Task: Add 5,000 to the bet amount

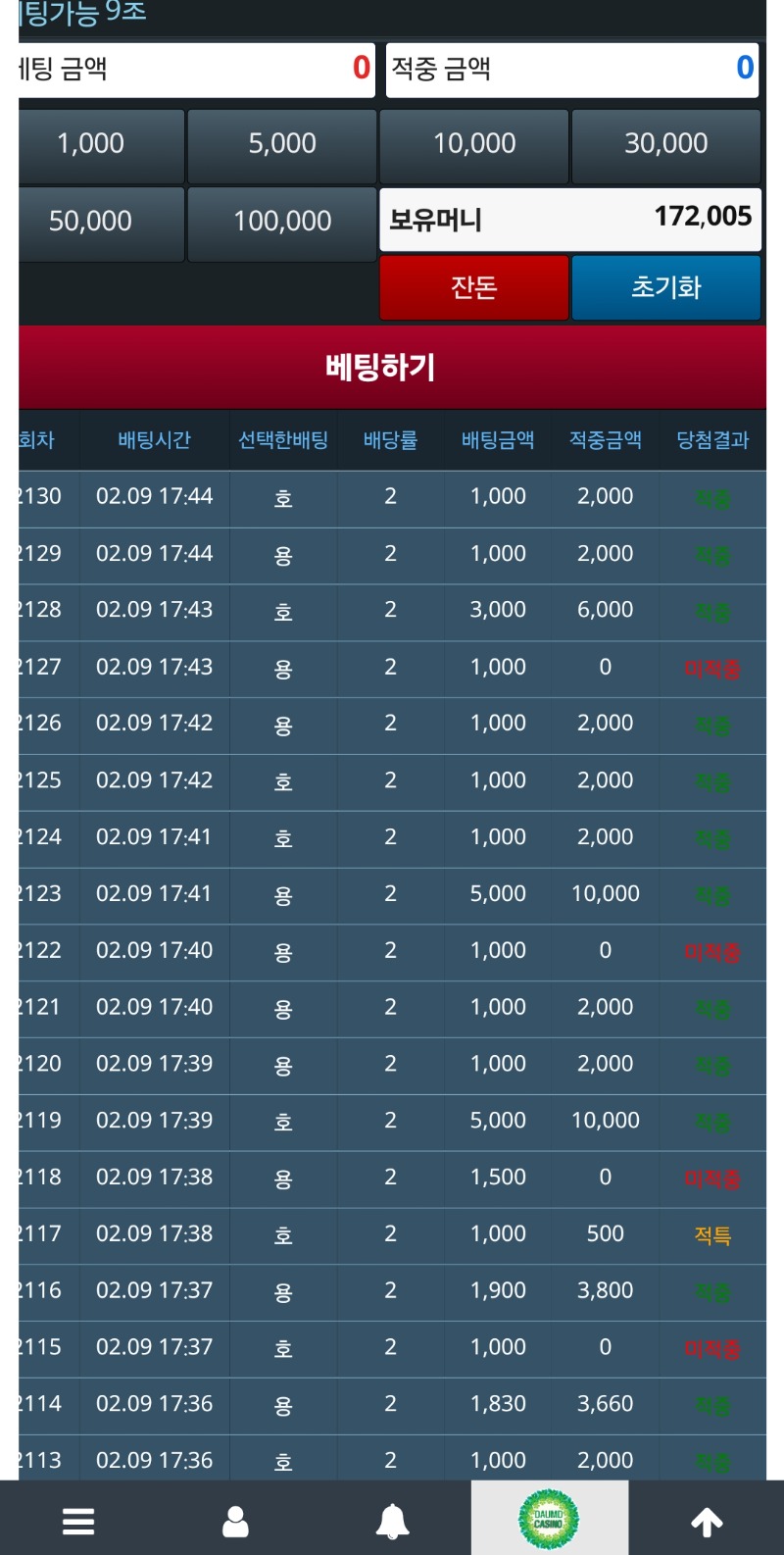Action: [x=282, y=144]
